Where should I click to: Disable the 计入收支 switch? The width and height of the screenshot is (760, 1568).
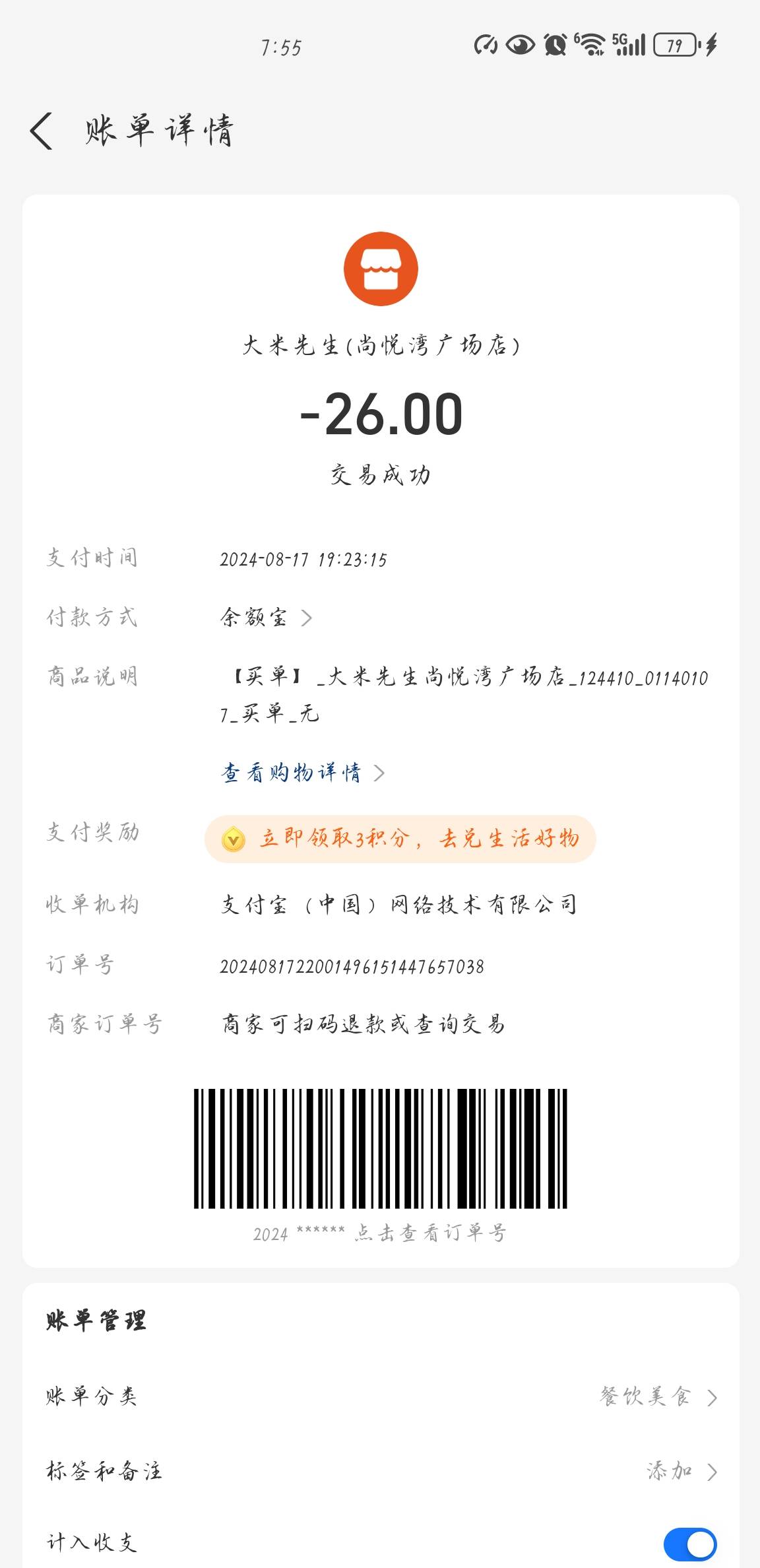click(x=689, y=1544)
